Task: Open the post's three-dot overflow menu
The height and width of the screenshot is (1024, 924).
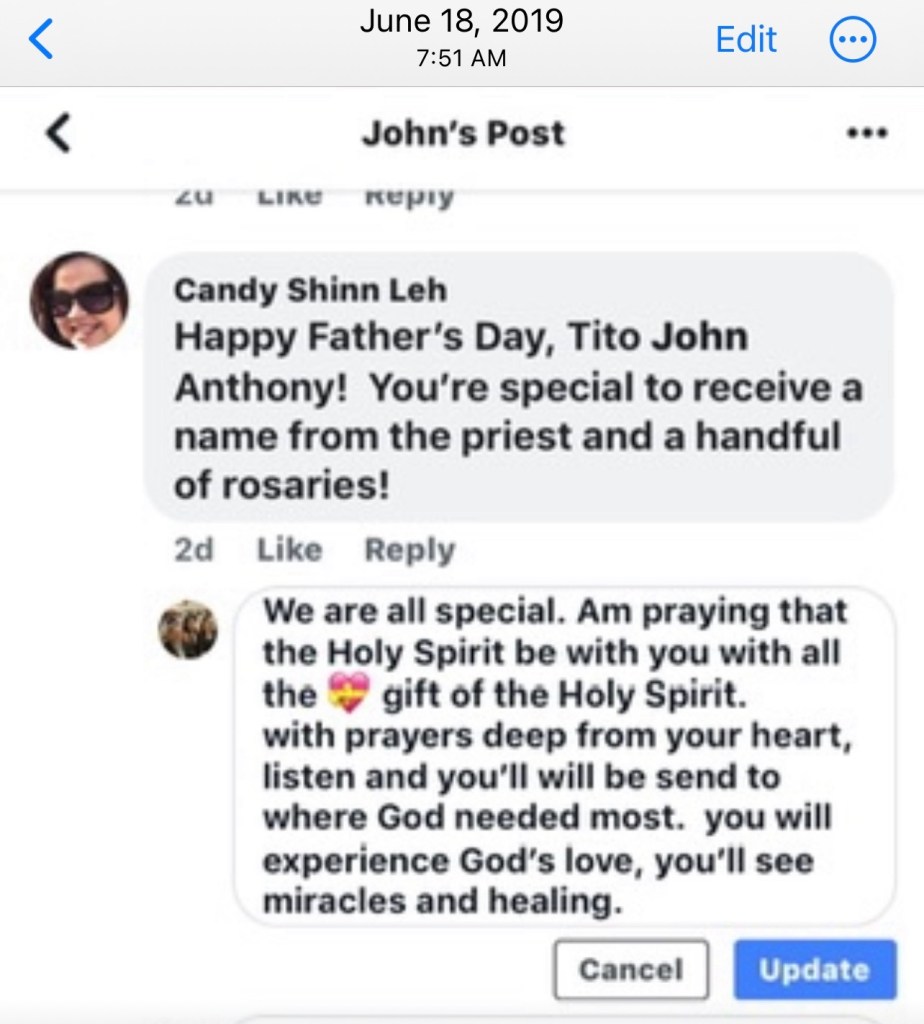Action: click(866, 133)
